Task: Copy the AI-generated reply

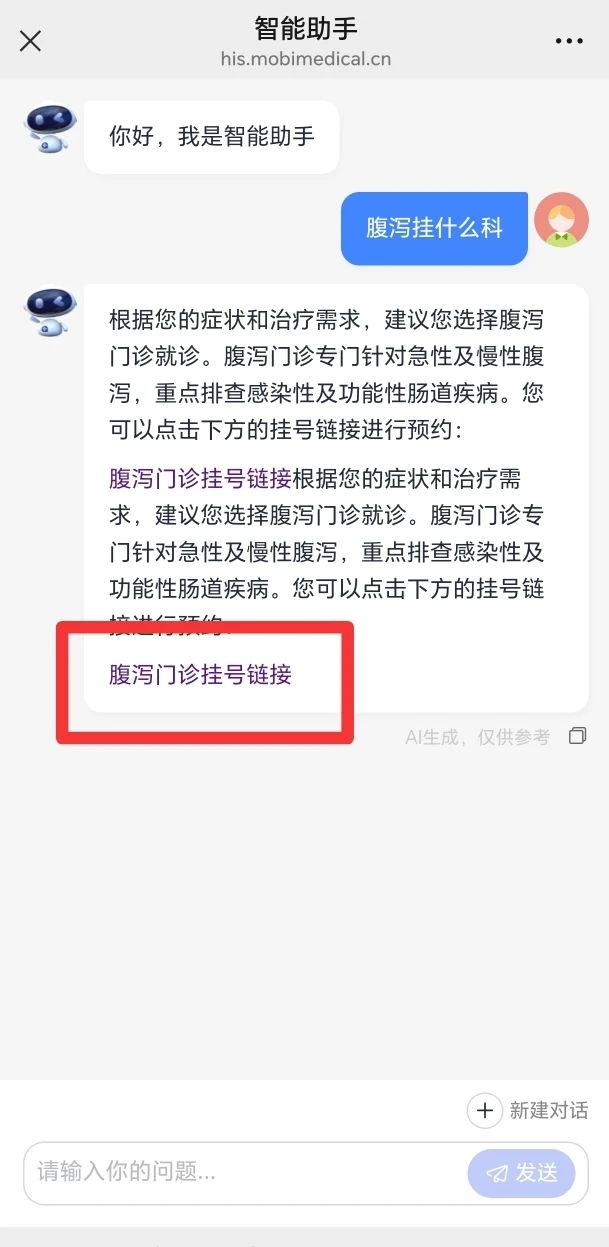Action: click(x=577, y=737)
